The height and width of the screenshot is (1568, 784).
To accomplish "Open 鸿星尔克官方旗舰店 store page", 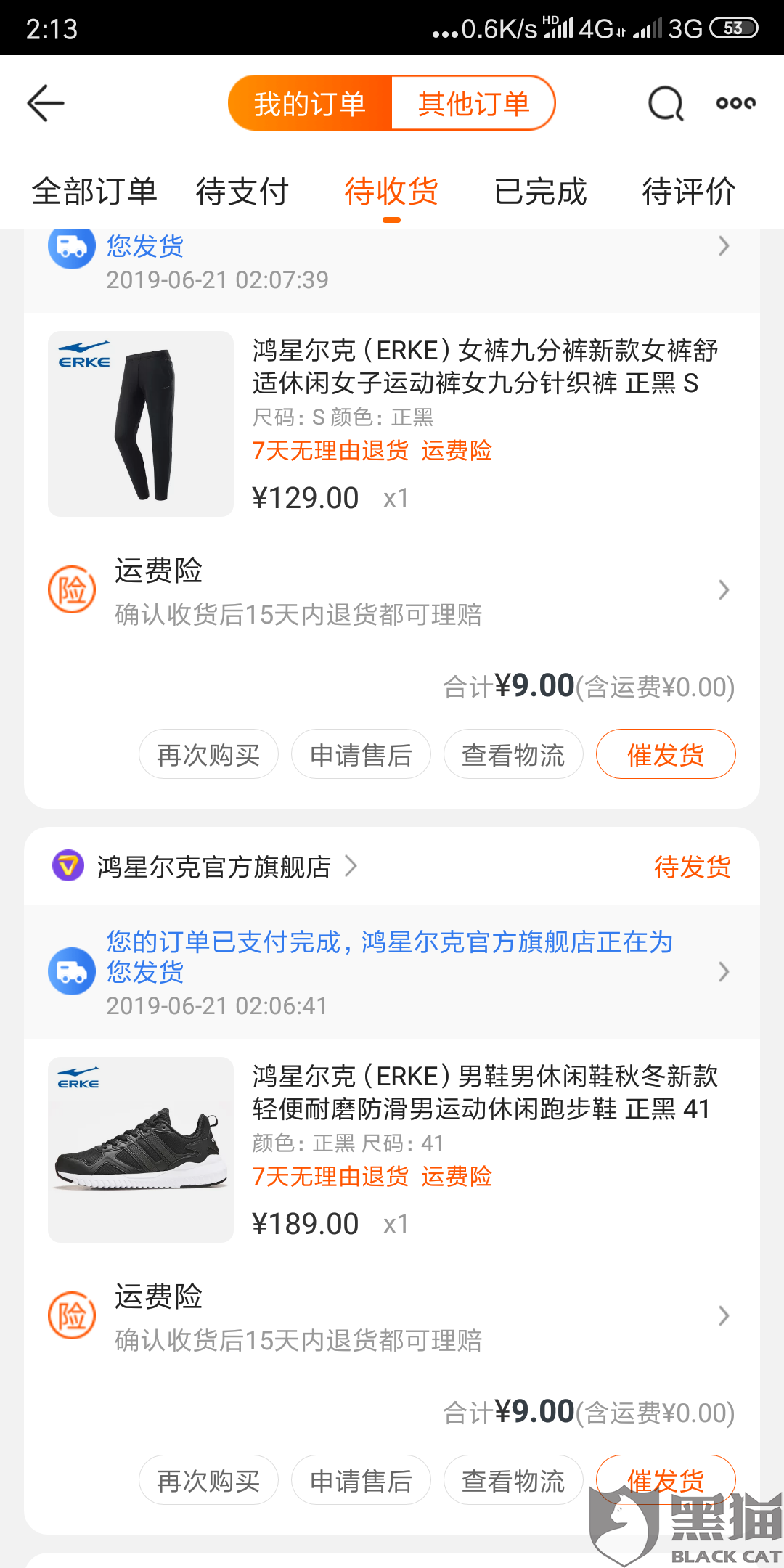I will [x=214, y=867].
